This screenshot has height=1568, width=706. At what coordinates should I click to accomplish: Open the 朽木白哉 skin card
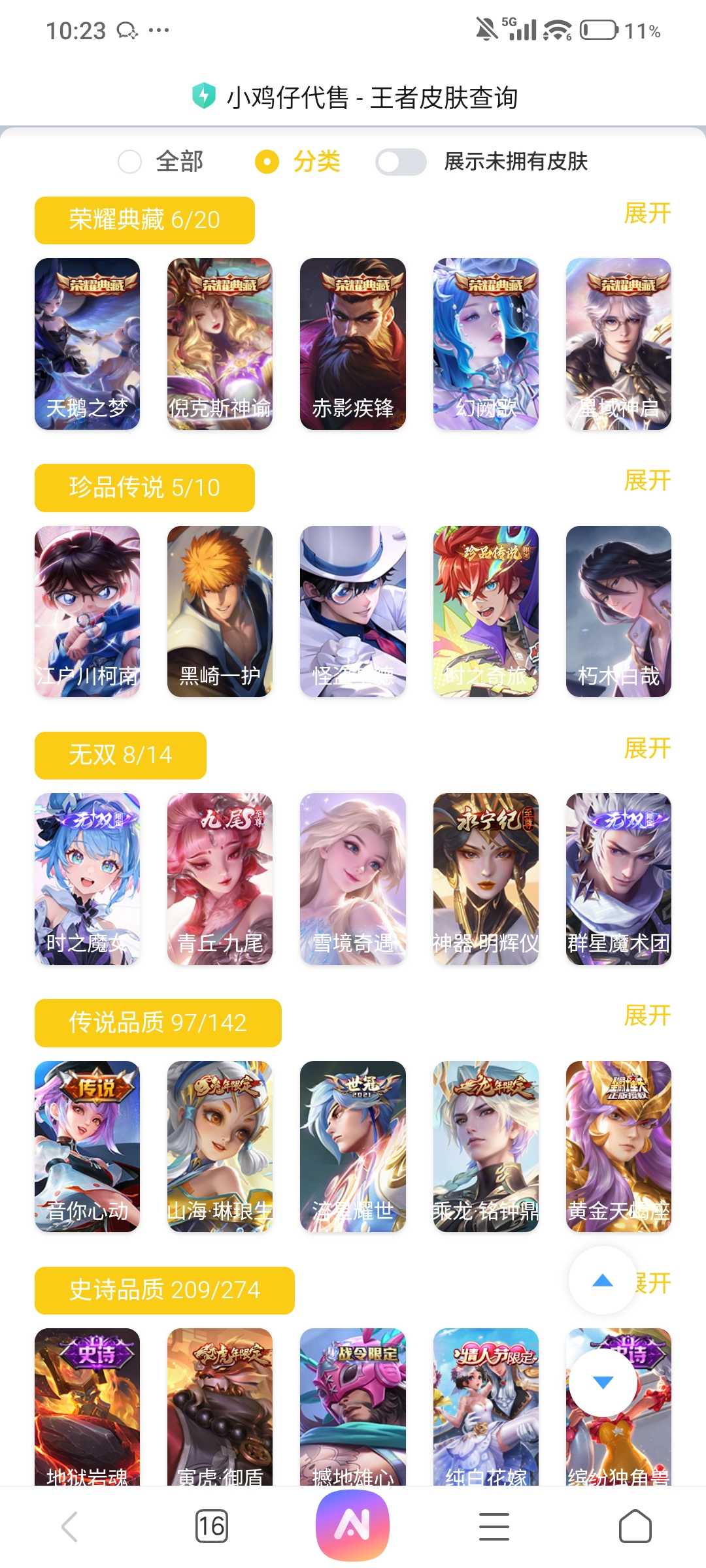(x=618, y=612)
